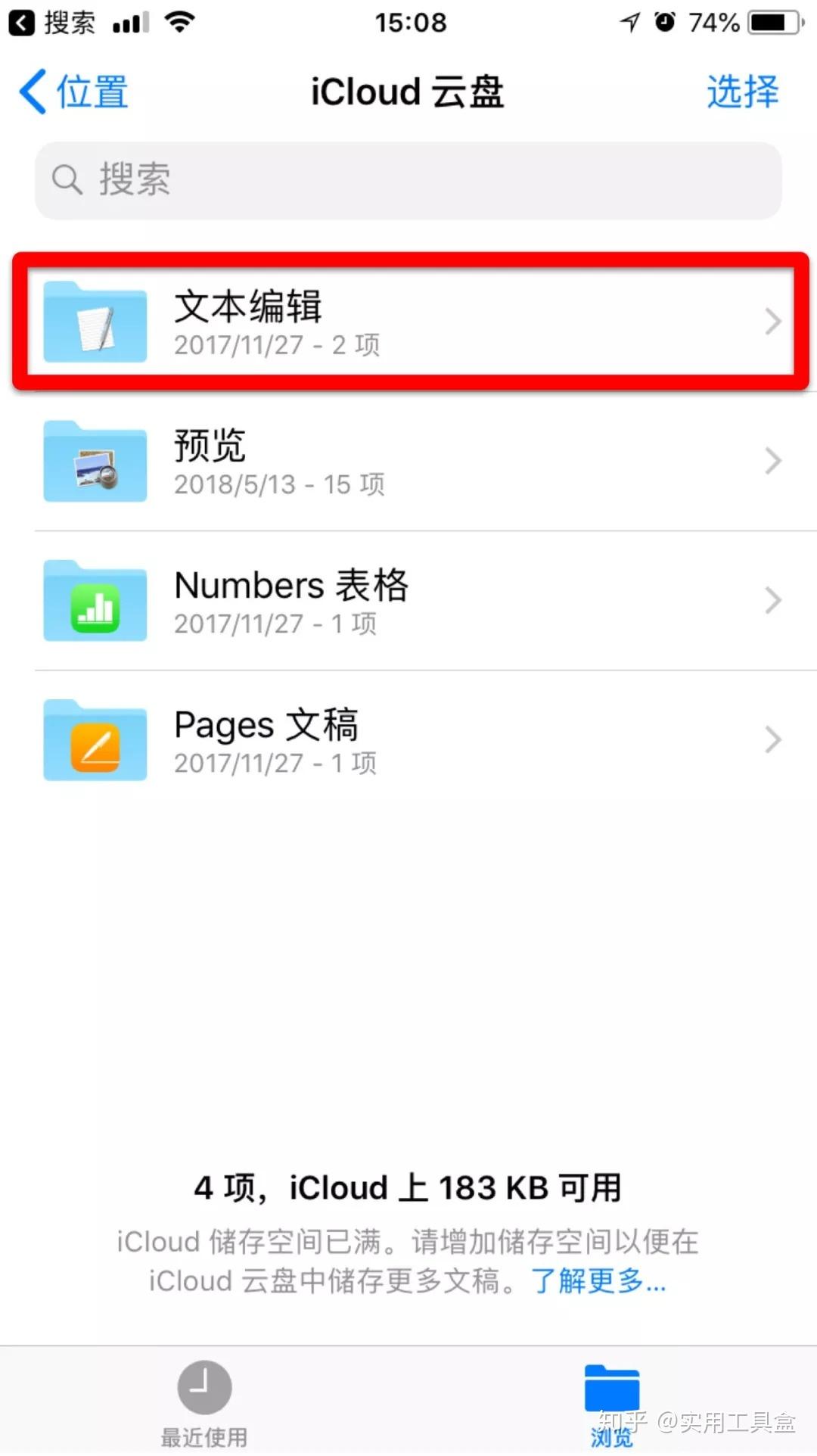
Task: Switch to the 最近使用 tab
Action: 204,1402
